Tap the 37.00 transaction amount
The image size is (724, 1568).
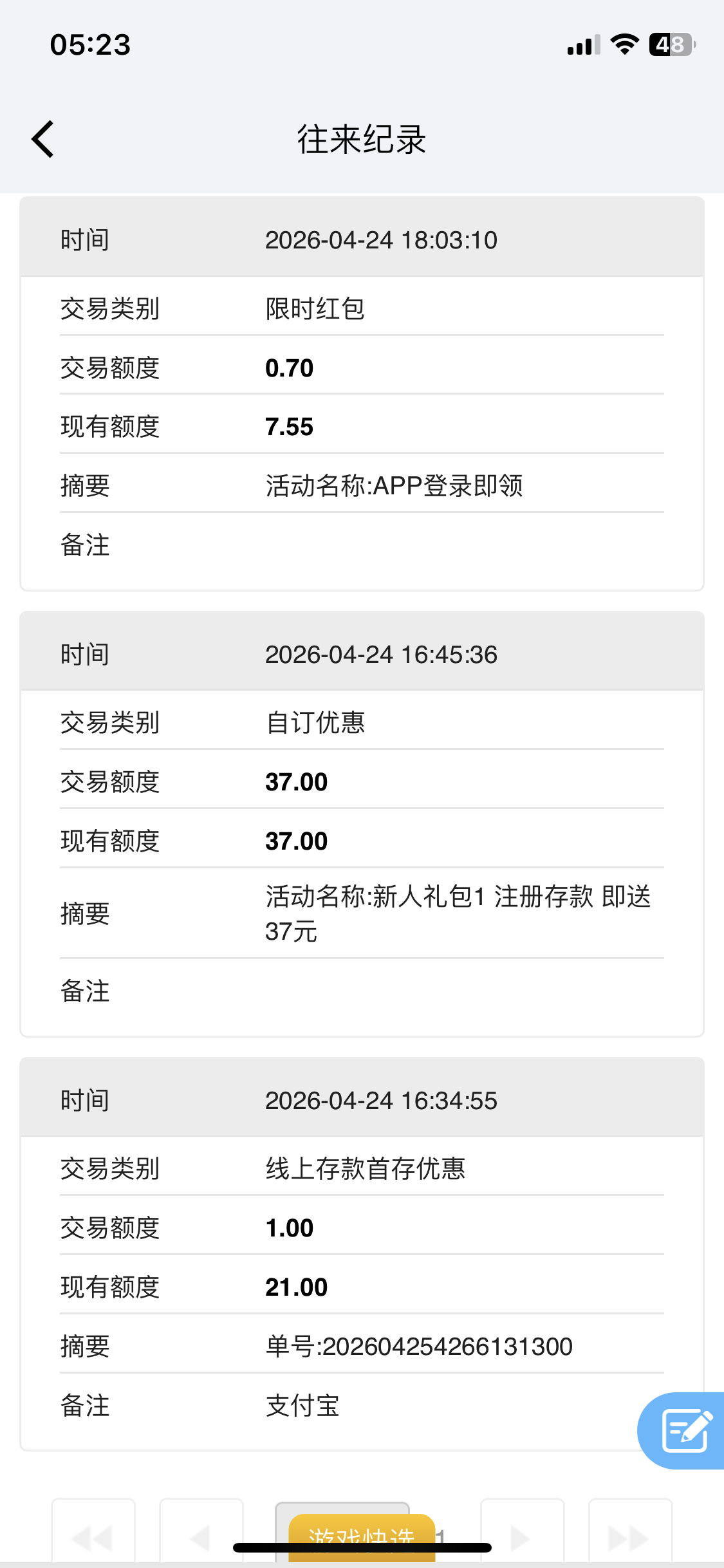[x=297, y=781]
